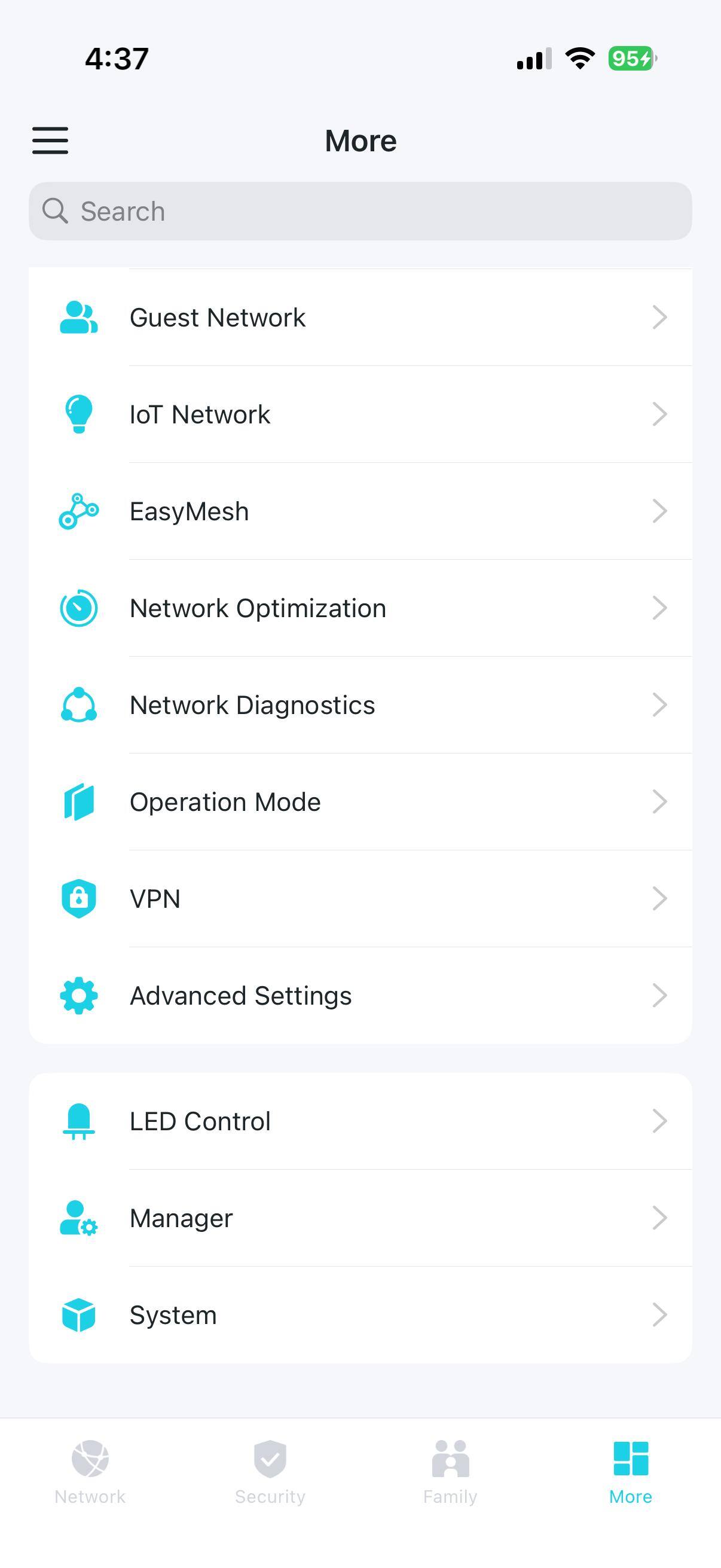Open System settings
The height and width of the screenshot is (1568, 721).
click(x=360, y=1315)
